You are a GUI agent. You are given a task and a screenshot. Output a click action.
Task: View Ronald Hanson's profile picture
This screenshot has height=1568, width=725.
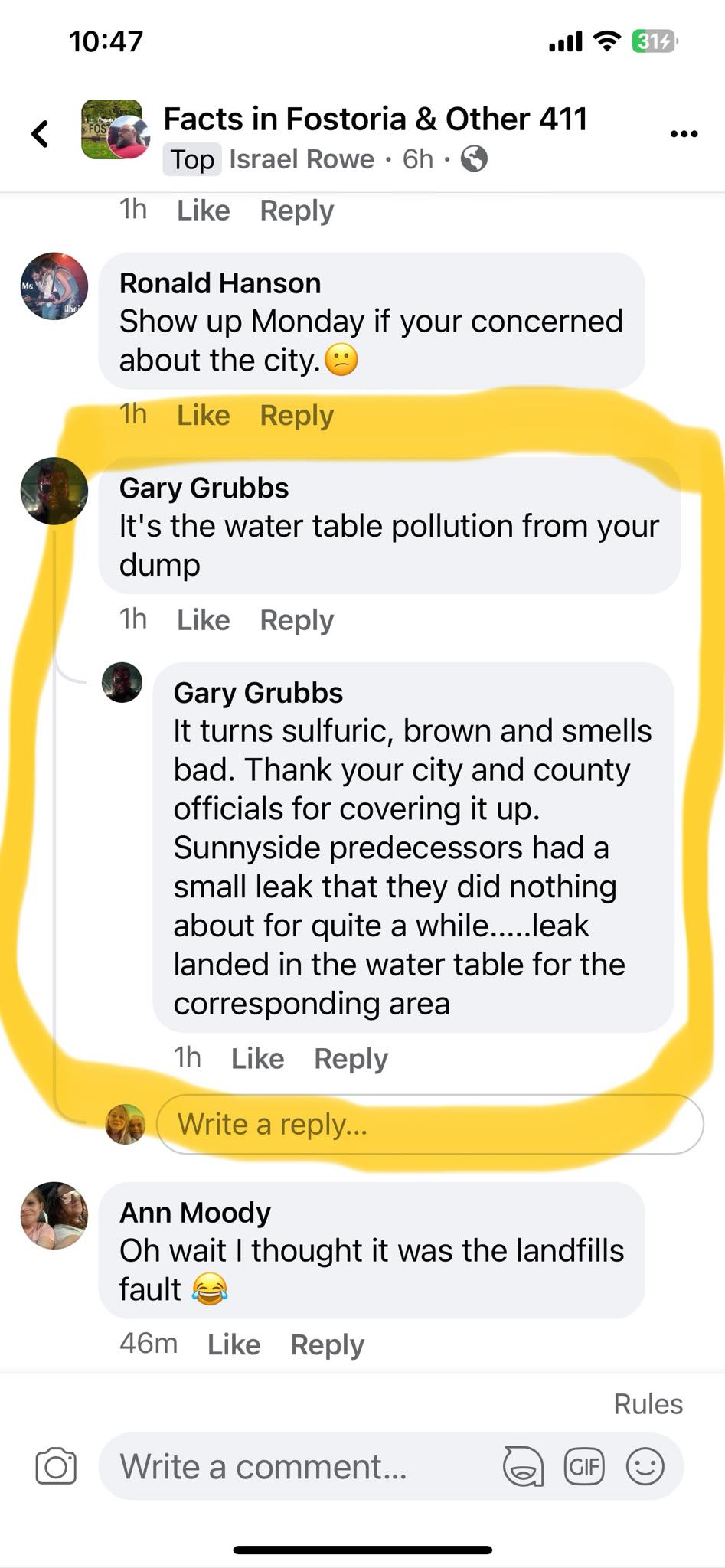(x=54, y=286)
